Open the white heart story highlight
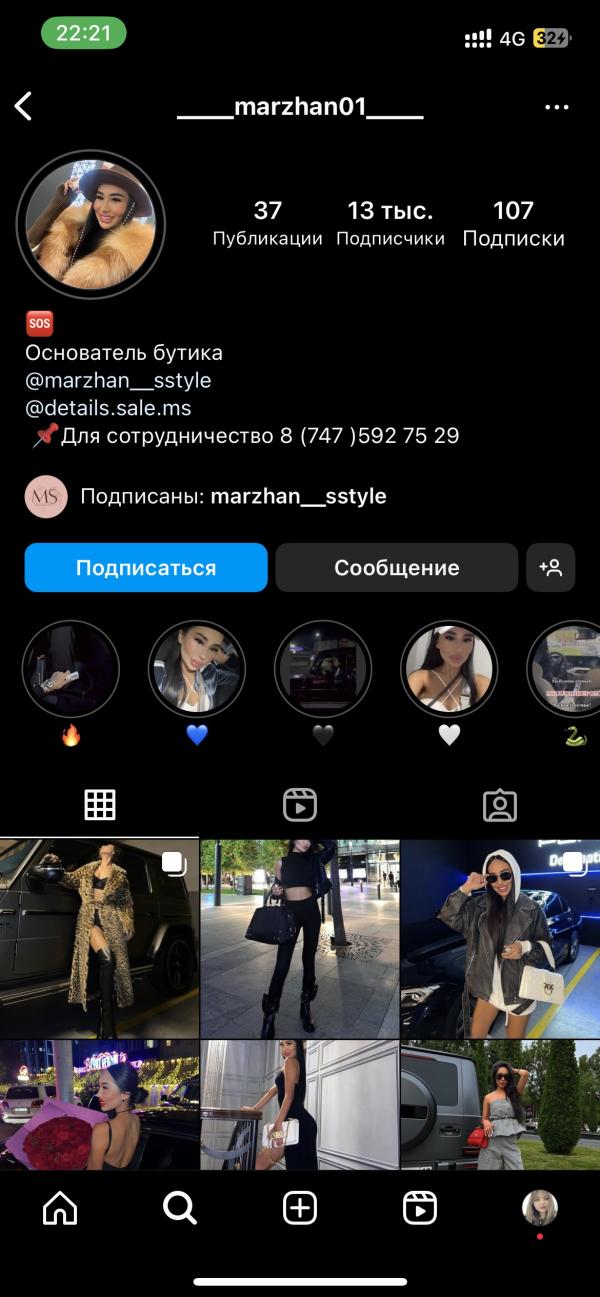Screen dimensions: 600x1297 449,669
